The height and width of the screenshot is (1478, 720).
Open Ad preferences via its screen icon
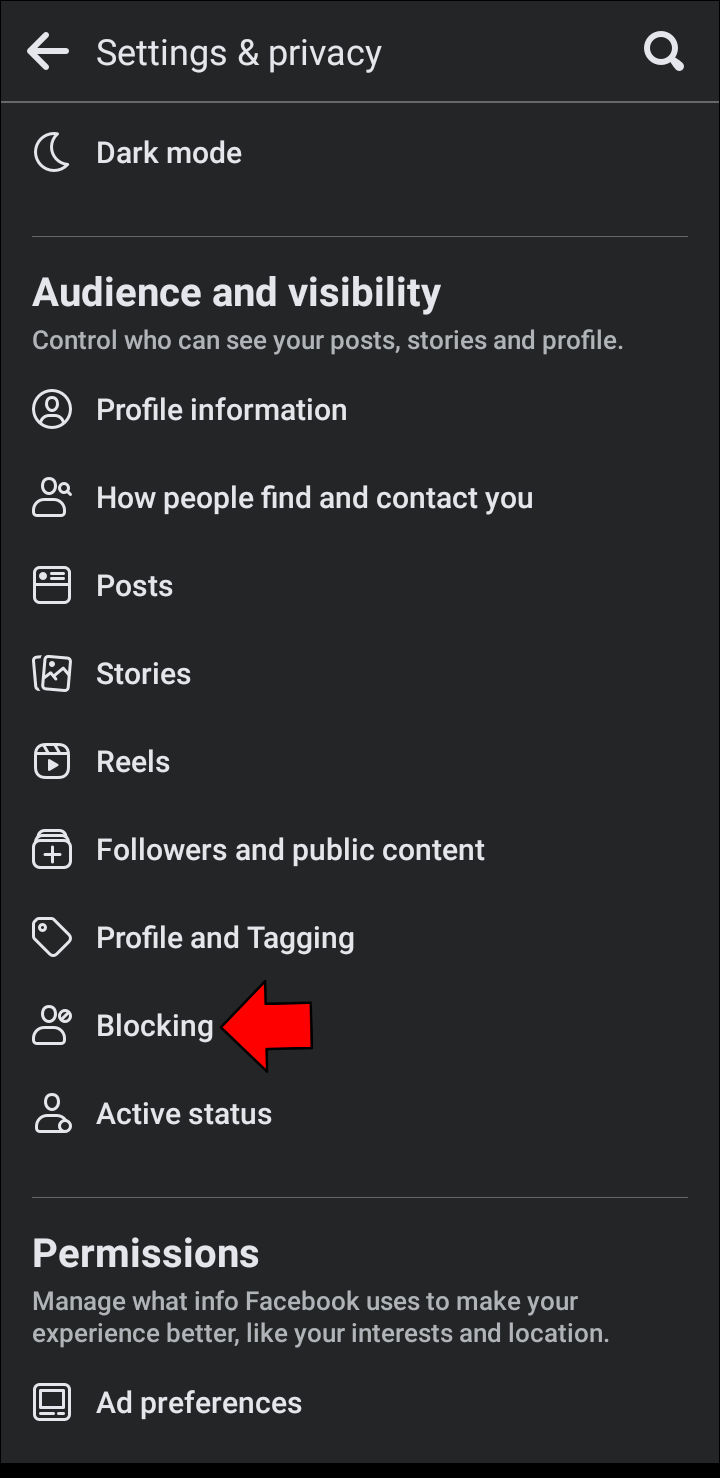pyautogui.click(x=52, y=1402)
